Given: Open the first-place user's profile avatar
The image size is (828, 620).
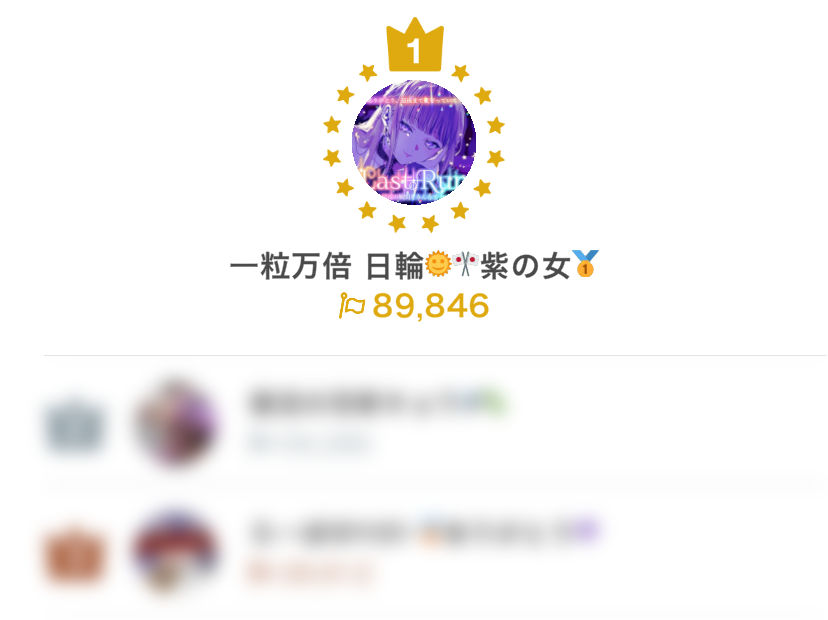Looking at the screenshot, I should click(x=414, y=143).
